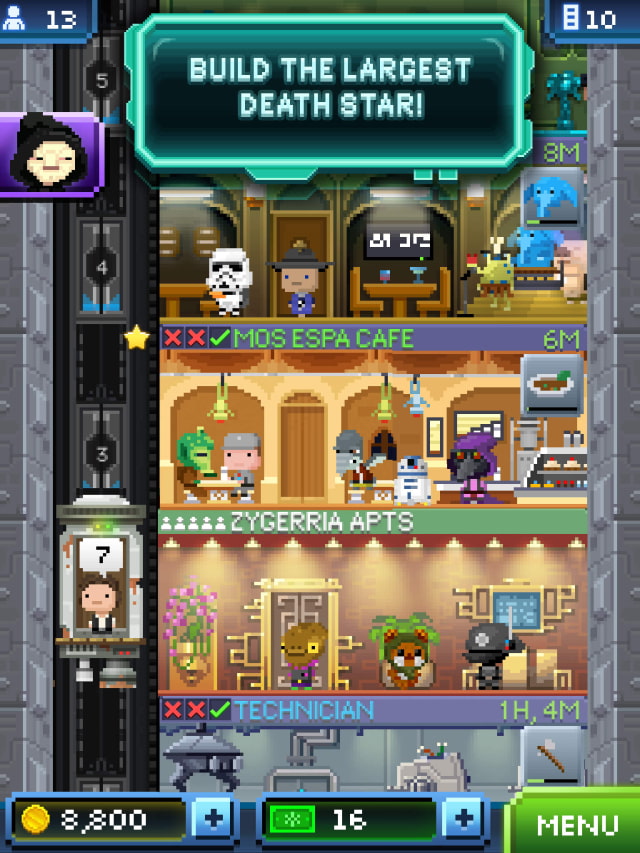Add more Imperial bux with the plus button

(462, 819)
